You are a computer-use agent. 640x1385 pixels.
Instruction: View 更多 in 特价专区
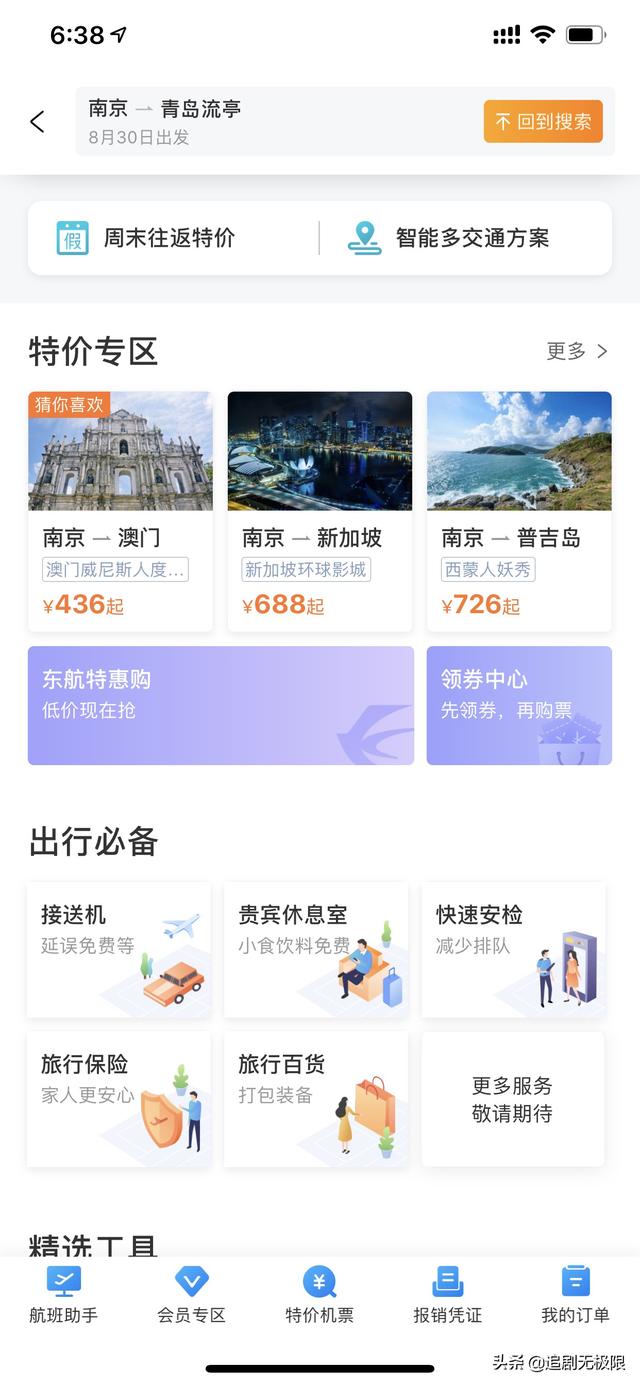577,351
